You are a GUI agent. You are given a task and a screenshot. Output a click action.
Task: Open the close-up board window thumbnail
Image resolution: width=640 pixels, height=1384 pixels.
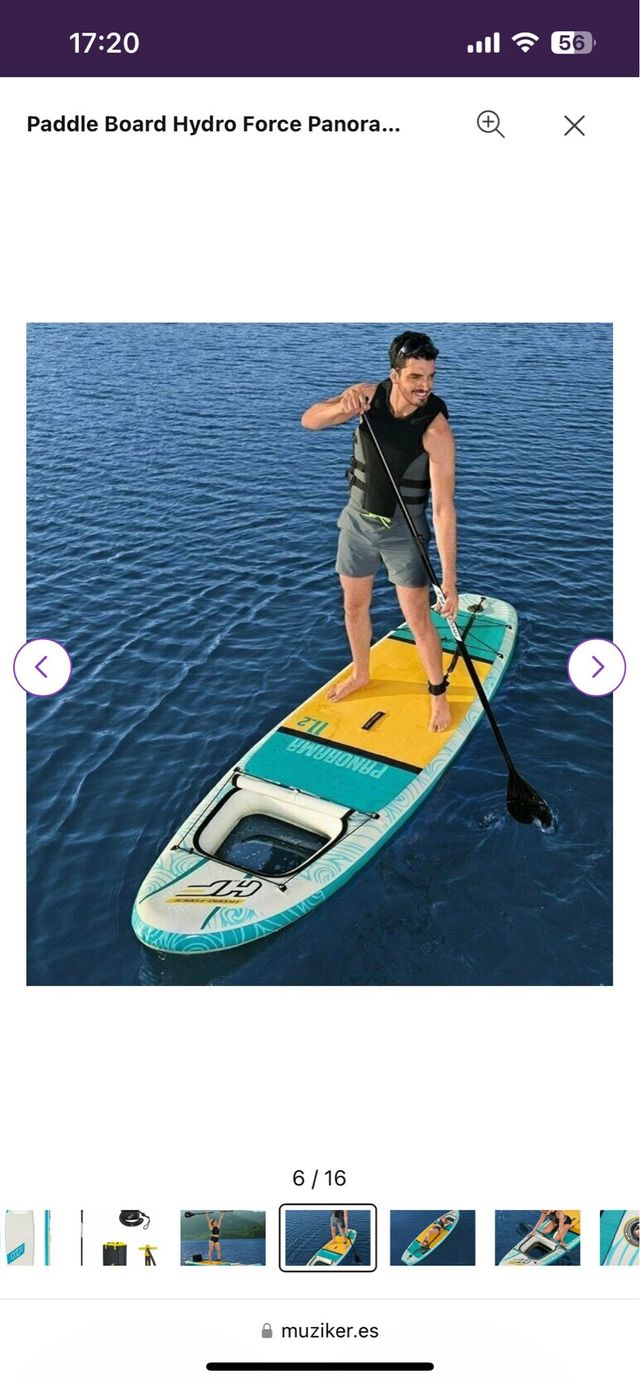point(537,1238)
